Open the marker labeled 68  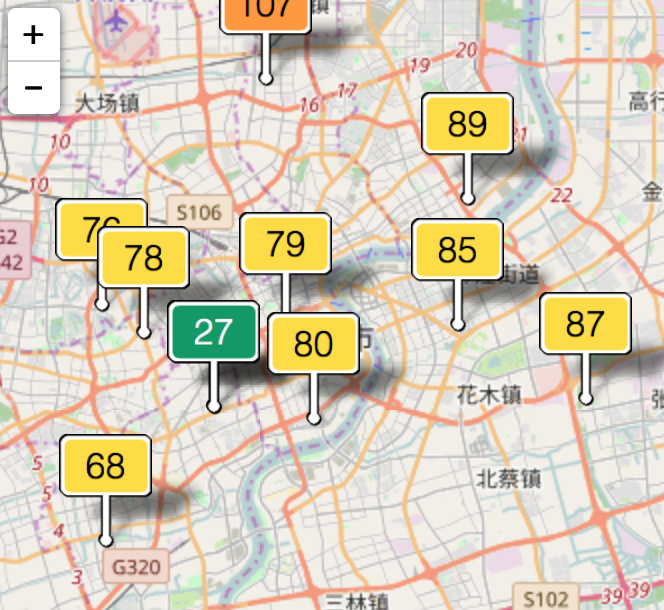point(105,466)
